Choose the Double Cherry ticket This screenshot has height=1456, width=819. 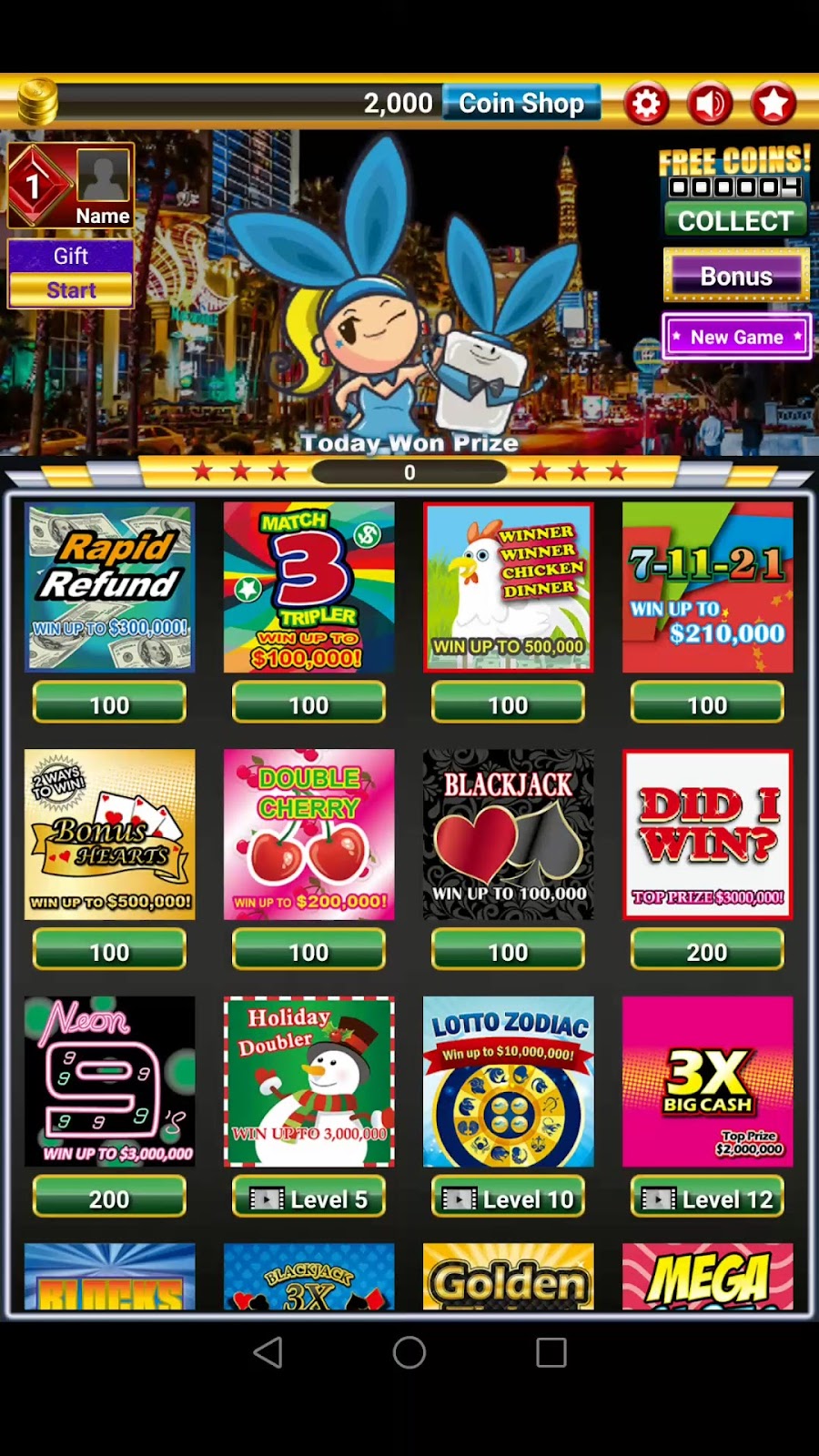coord(308,834)
